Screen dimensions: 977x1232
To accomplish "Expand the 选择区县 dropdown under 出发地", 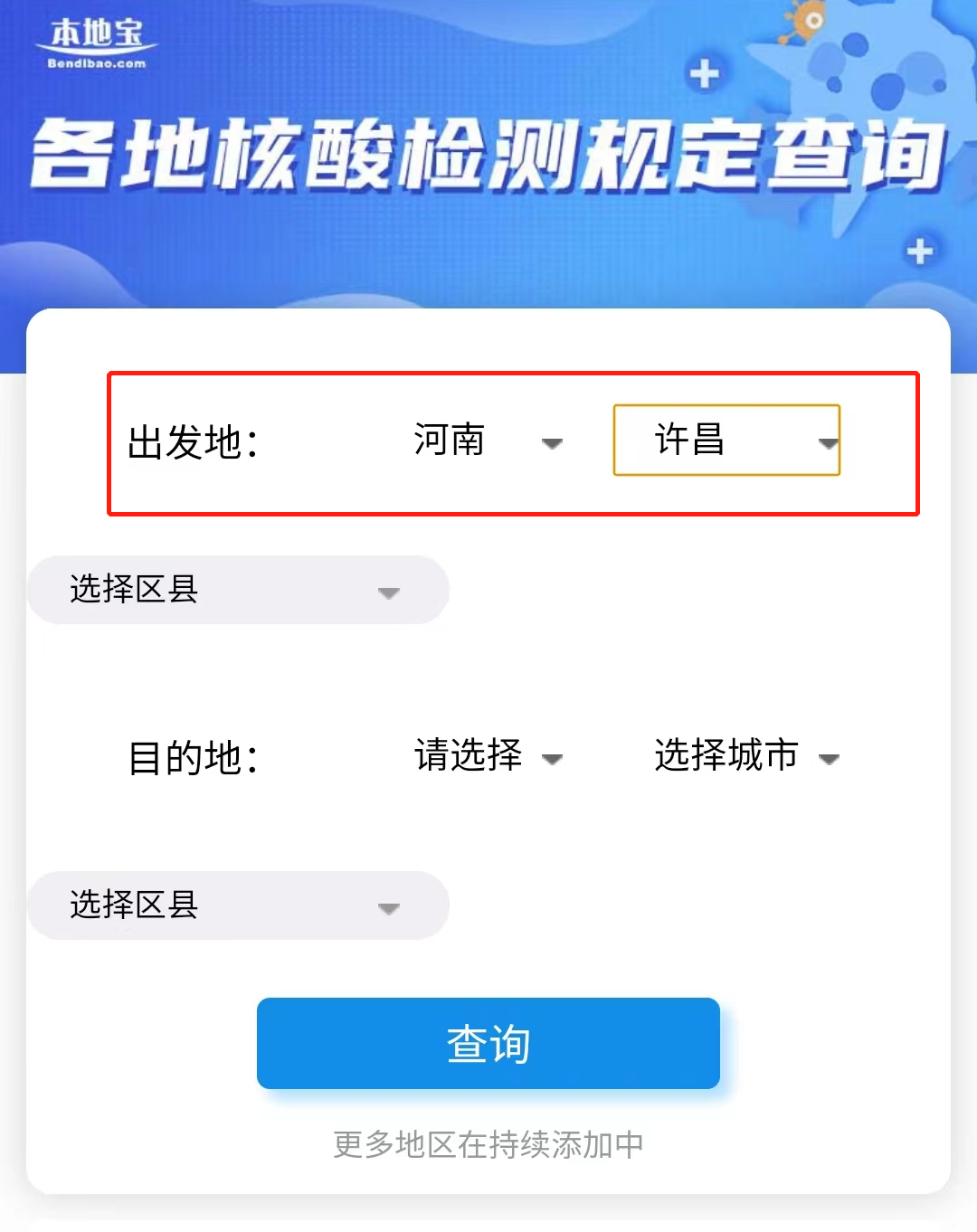I will point(238,590).
